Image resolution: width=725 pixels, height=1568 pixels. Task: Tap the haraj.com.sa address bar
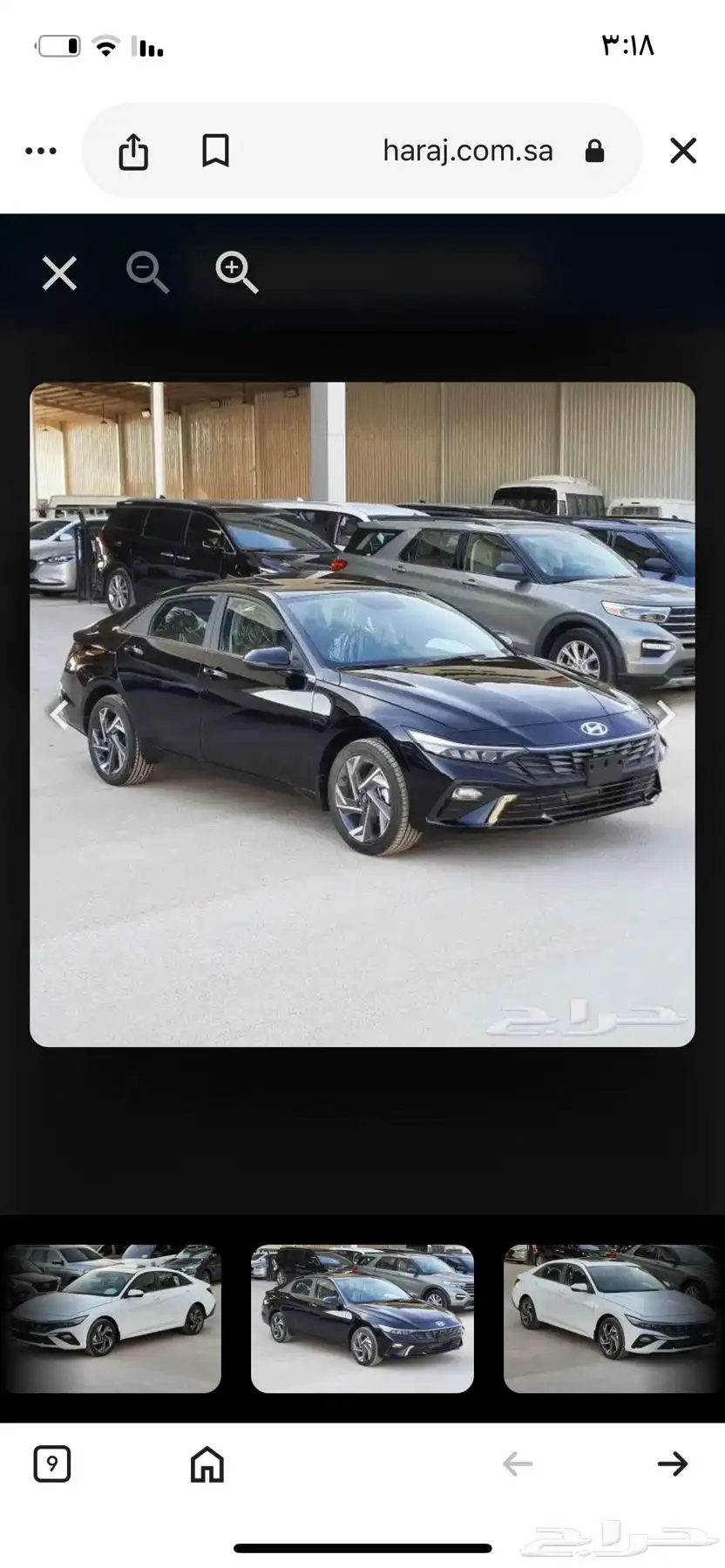click(467, 151)
